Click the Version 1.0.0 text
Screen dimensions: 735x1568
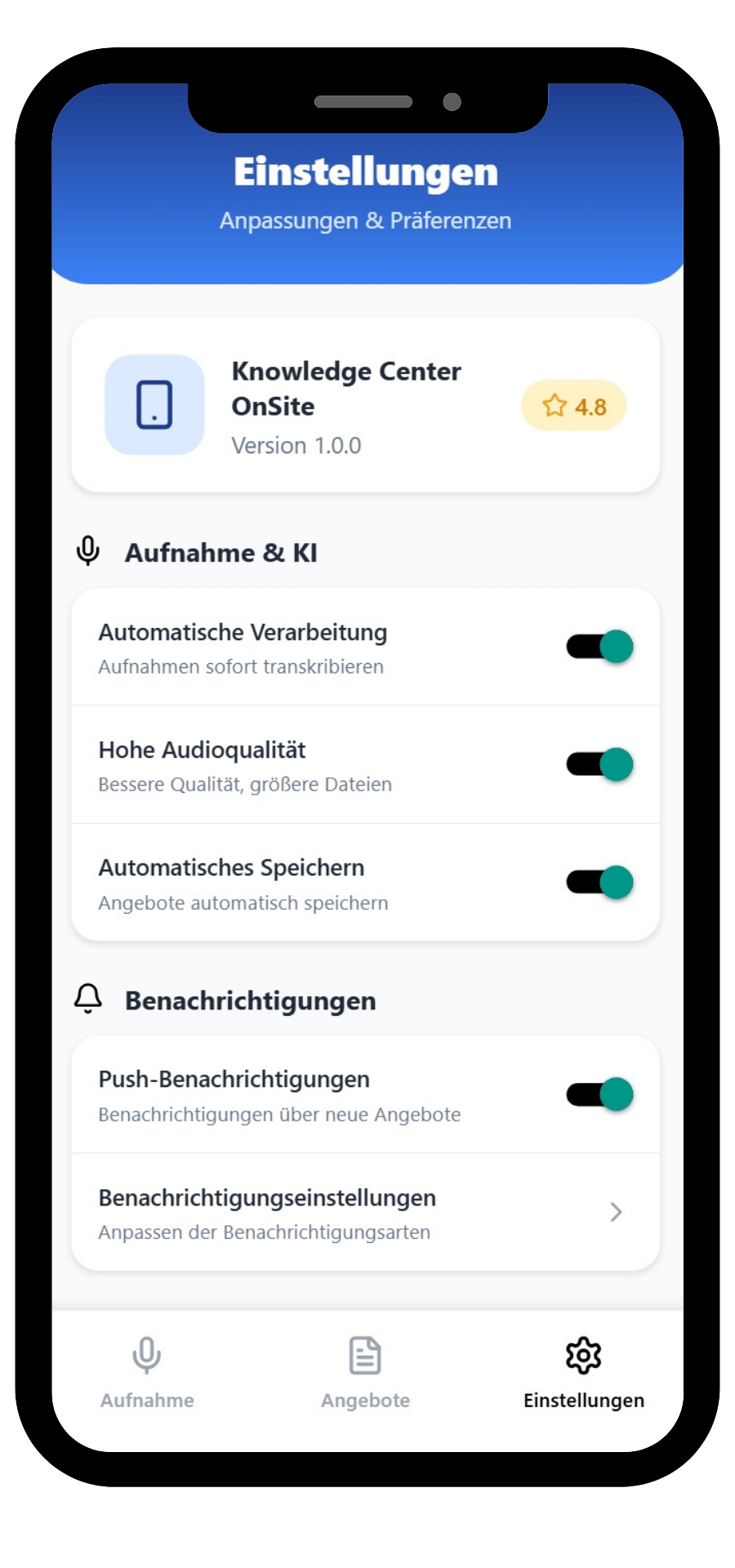[x=296, y=445]
